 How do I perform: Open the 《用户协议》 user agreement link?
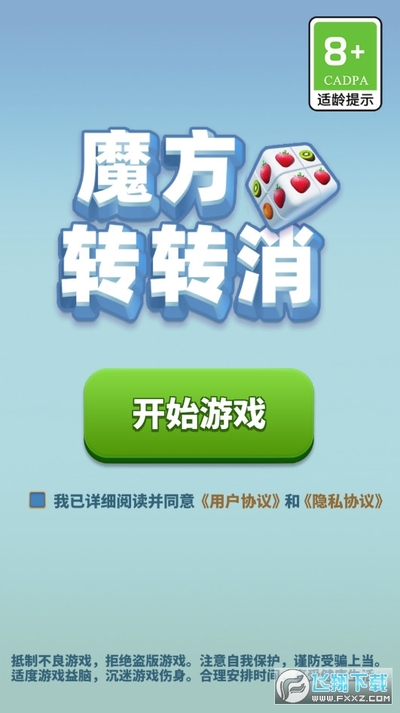[240, 501]
